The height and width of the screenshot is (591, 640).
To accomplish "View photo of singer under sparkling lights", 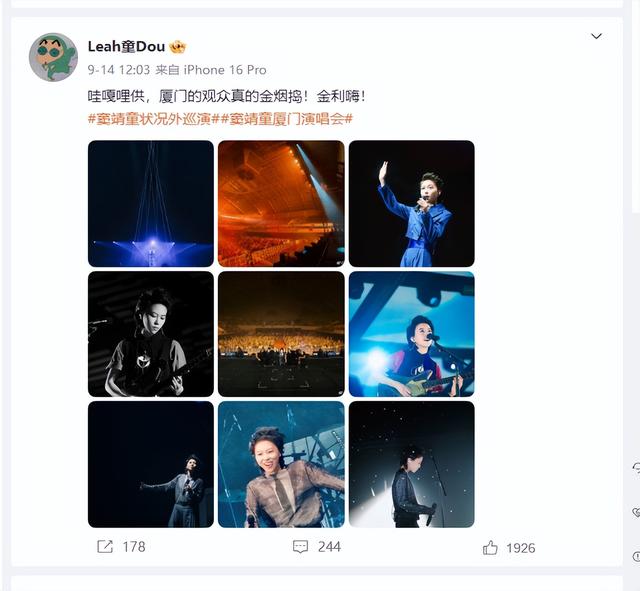I will (411, 464).
